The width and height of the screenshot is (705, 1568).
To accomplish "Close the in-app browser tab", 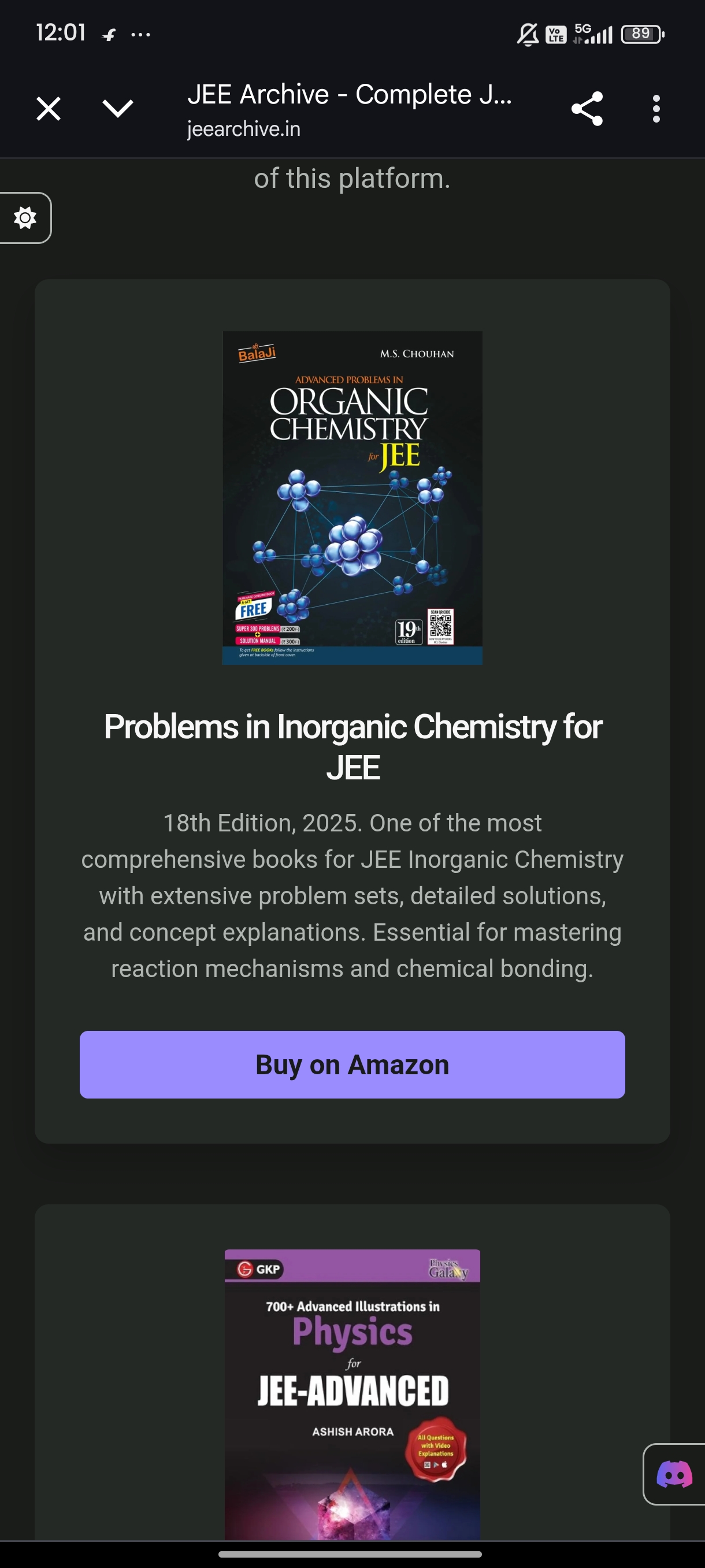I will pyautogui.click(x=48, y=110).
